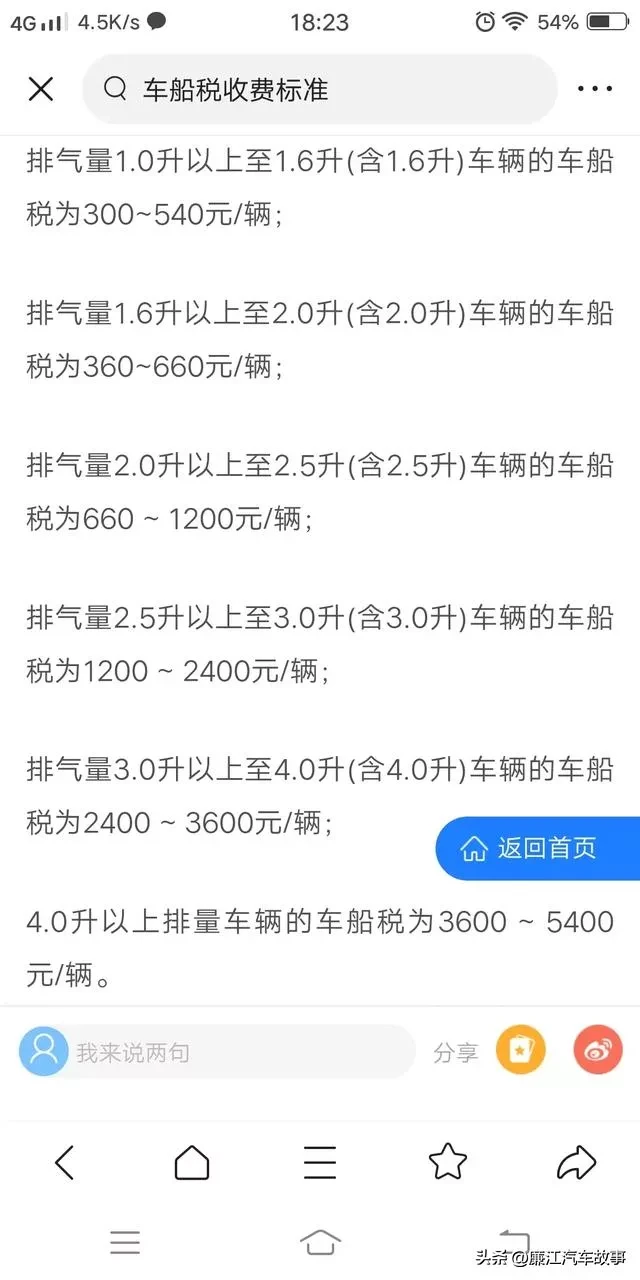Open the browser menu with three lines
This screenshot has height=1280, width=640.
(320, 1162)
